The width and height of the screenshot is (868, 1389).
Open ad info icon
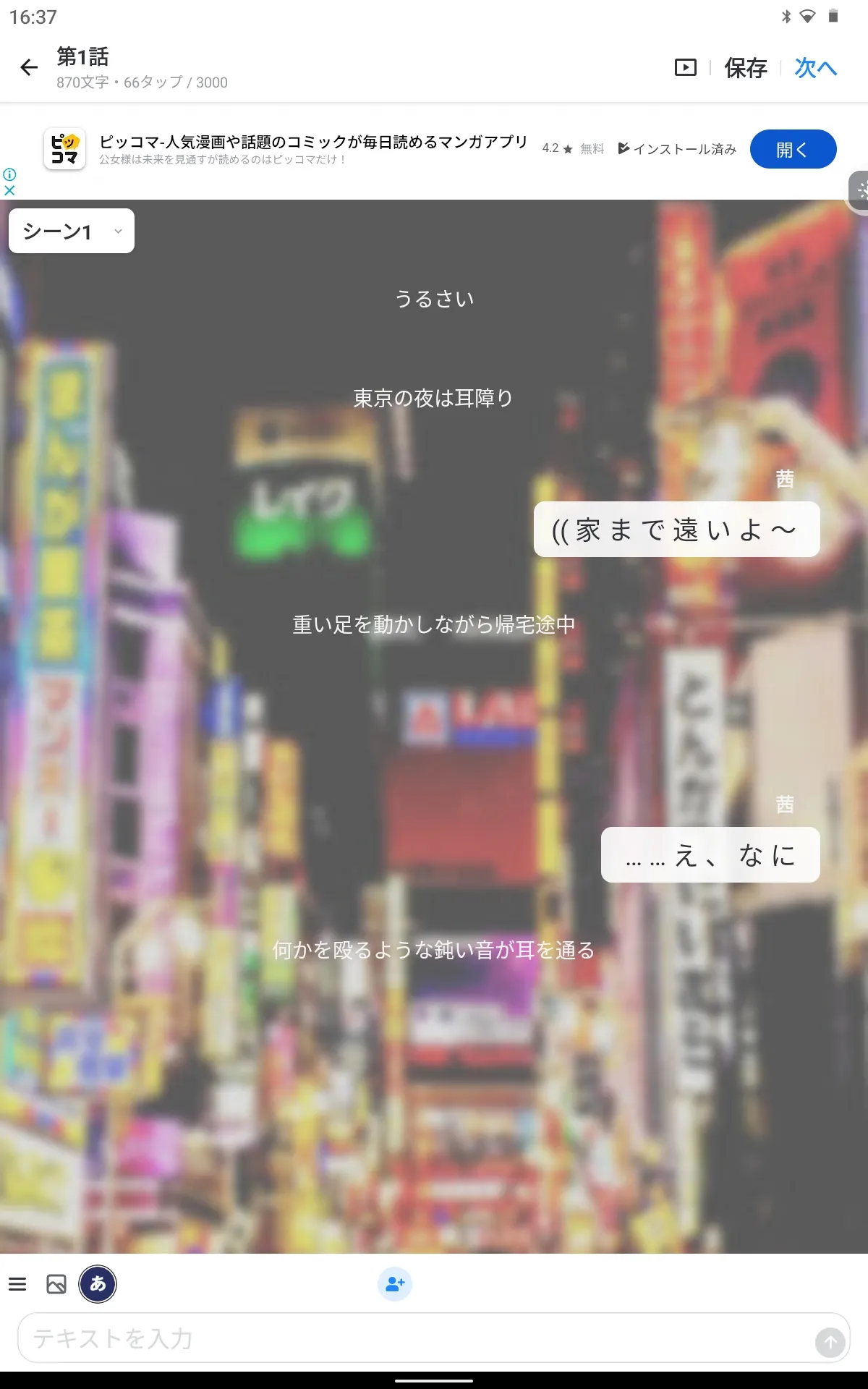(x=9, y=174)
